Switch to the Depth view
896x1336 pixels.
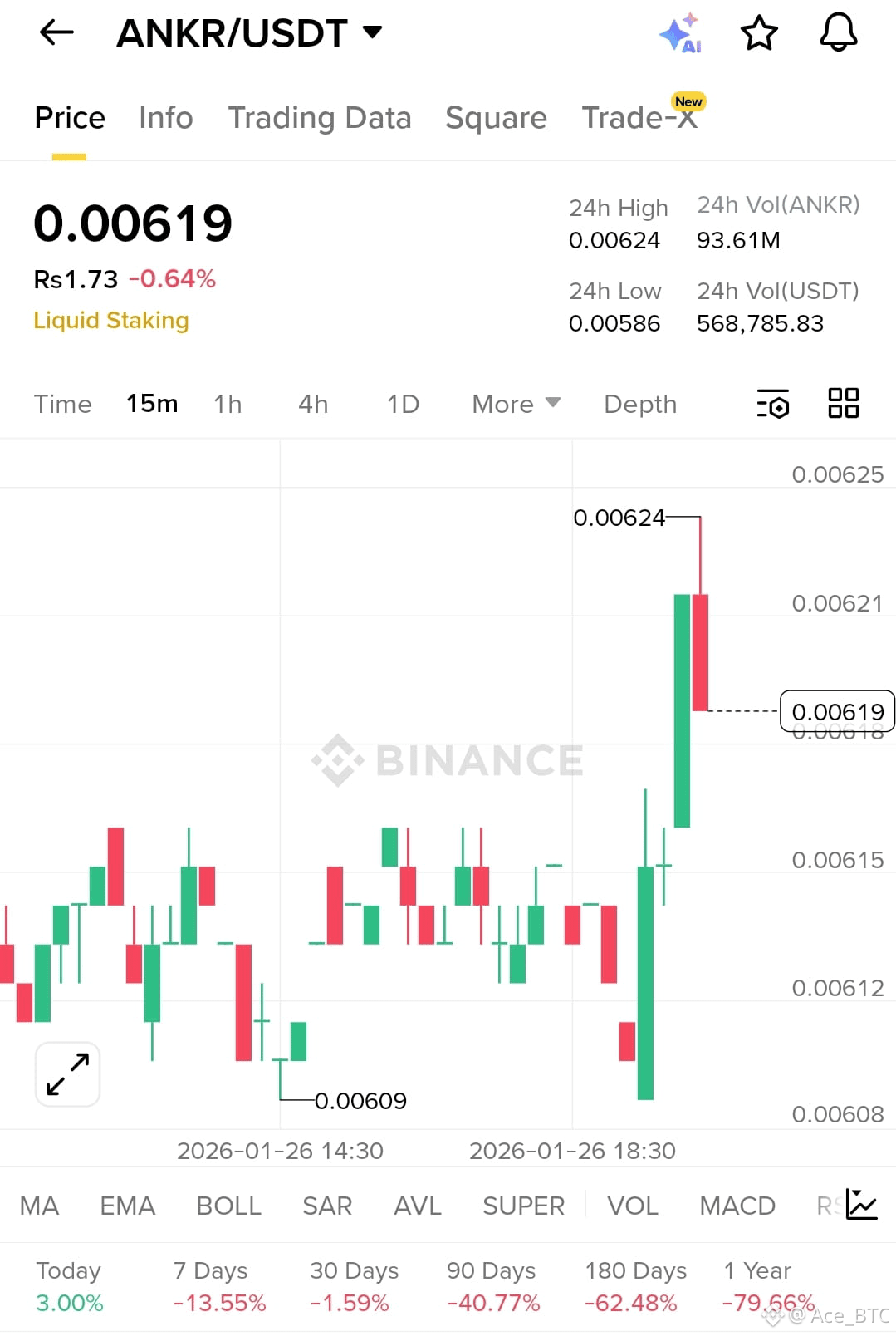click(x=639, y=404)
